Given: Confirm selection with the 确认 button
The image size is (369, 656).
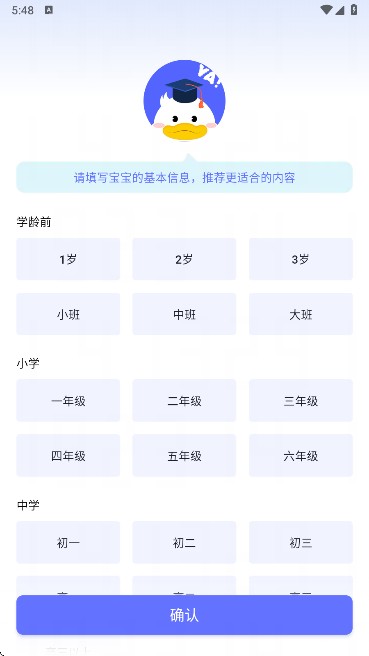Looking at the screenshot, I should click(x=184, y=615).
